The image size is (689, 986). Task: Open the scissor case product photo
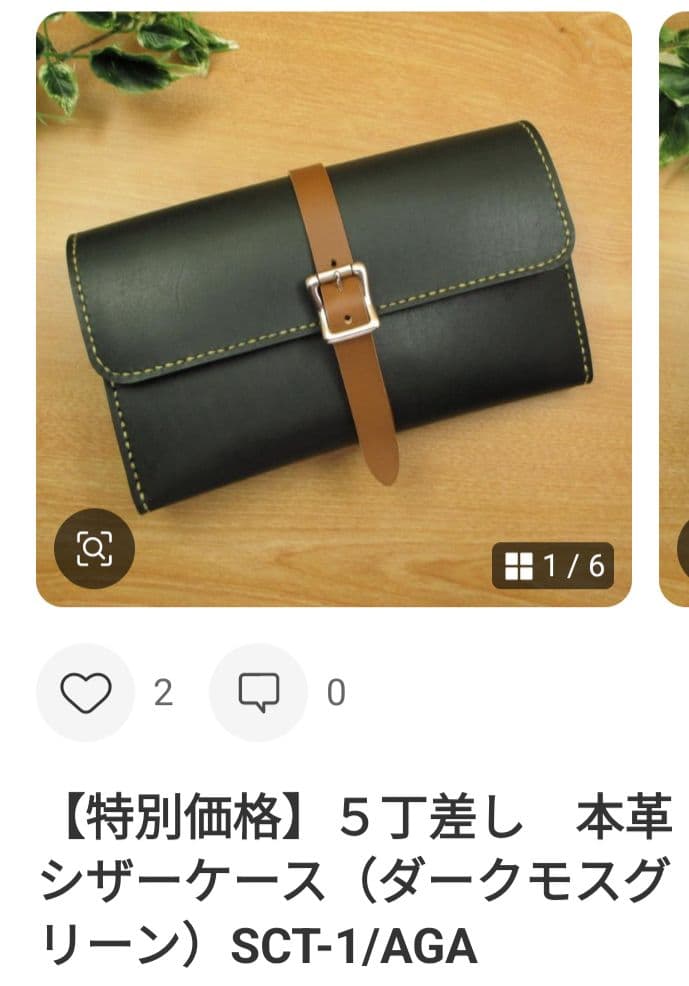click(x=333, y=300)
